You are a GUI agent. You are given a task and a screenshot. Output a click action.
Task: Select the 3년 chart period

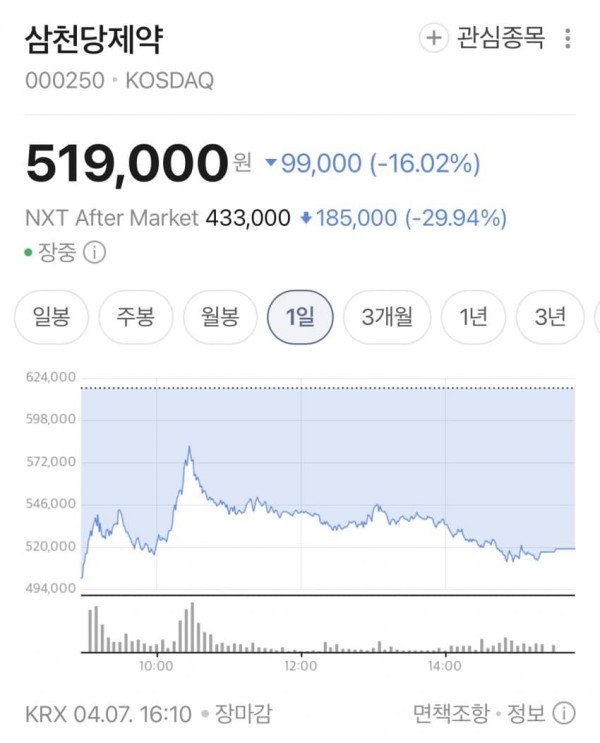point(550,318)
